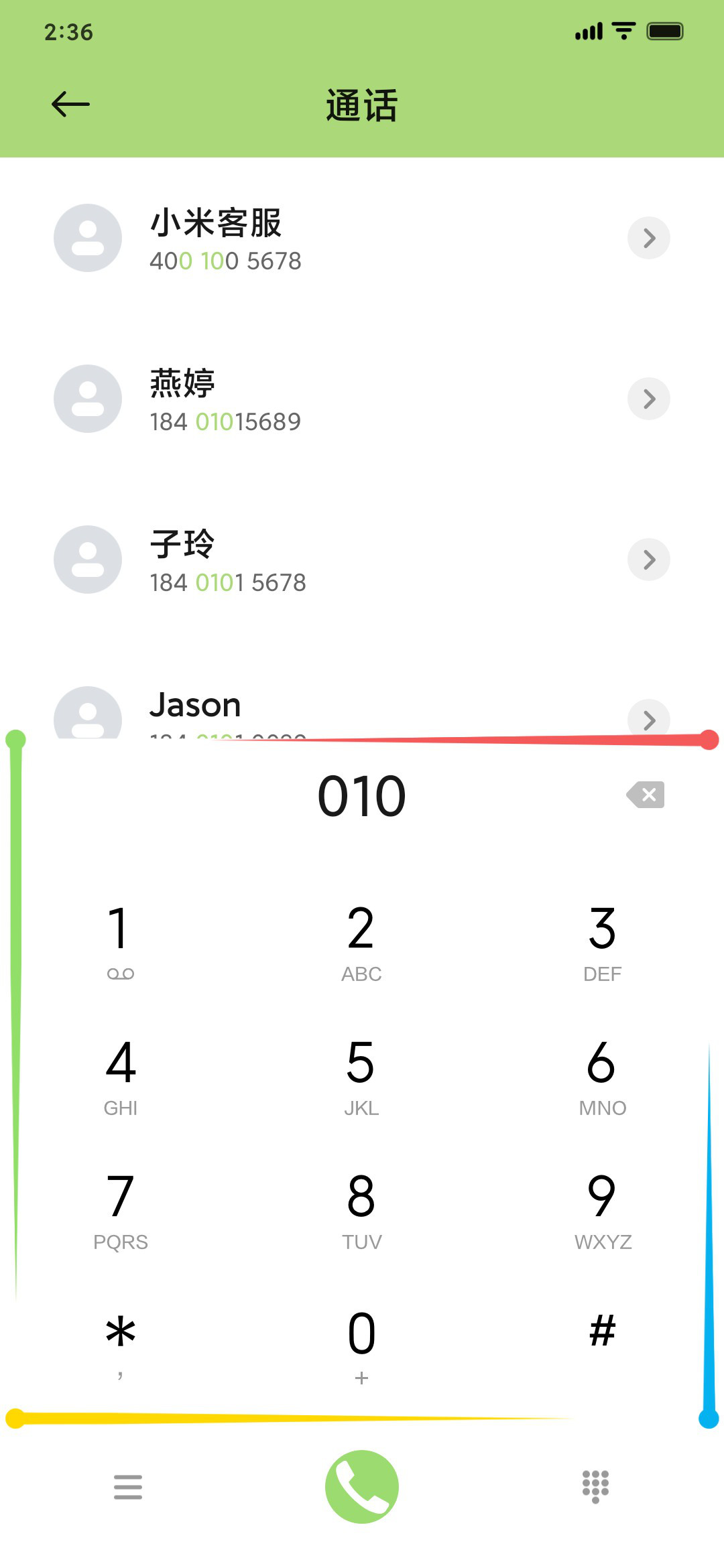Enter number 5 JKL
The height and width of the screenshot is (1568, 724).
(361, 1077)
